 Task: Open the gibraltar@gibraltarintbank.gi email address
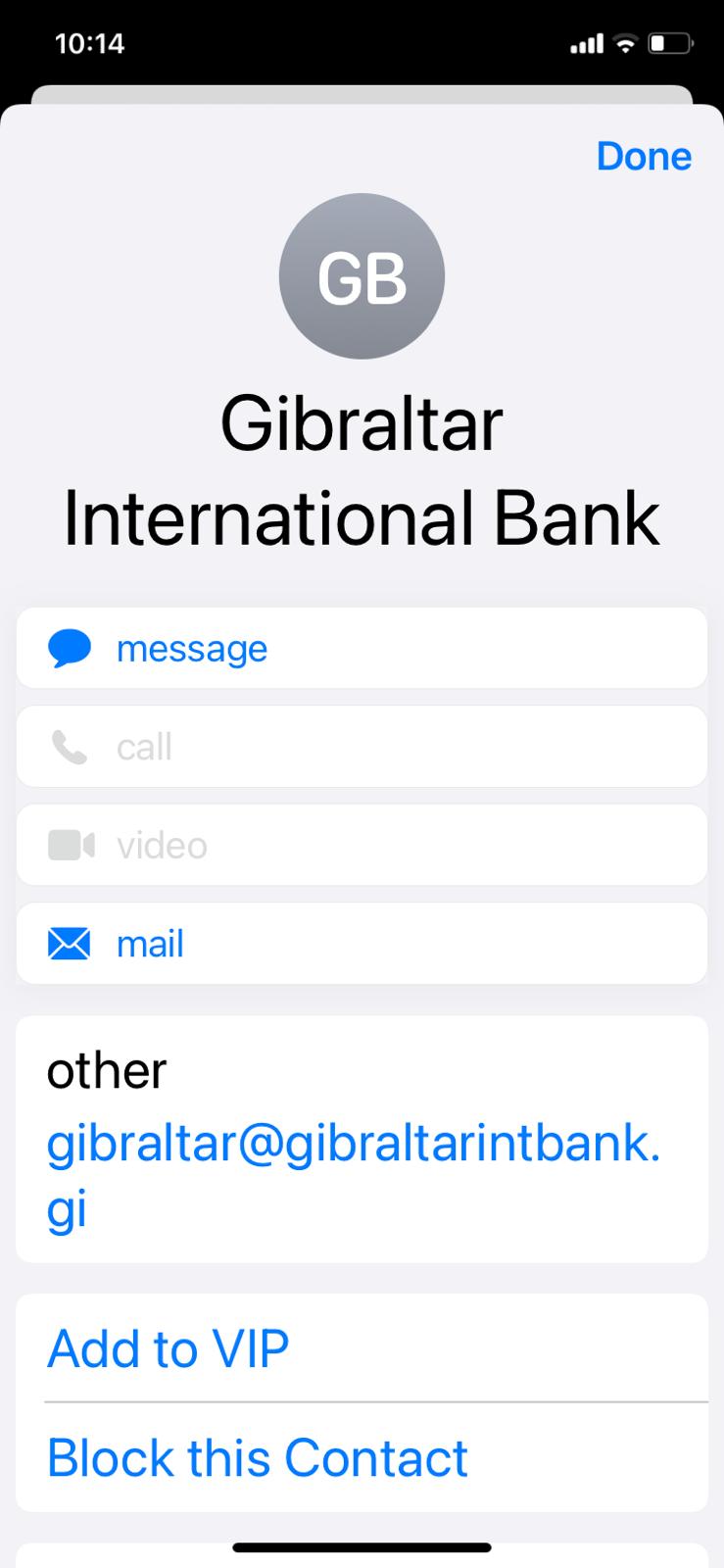click(x=353, y=1174)
